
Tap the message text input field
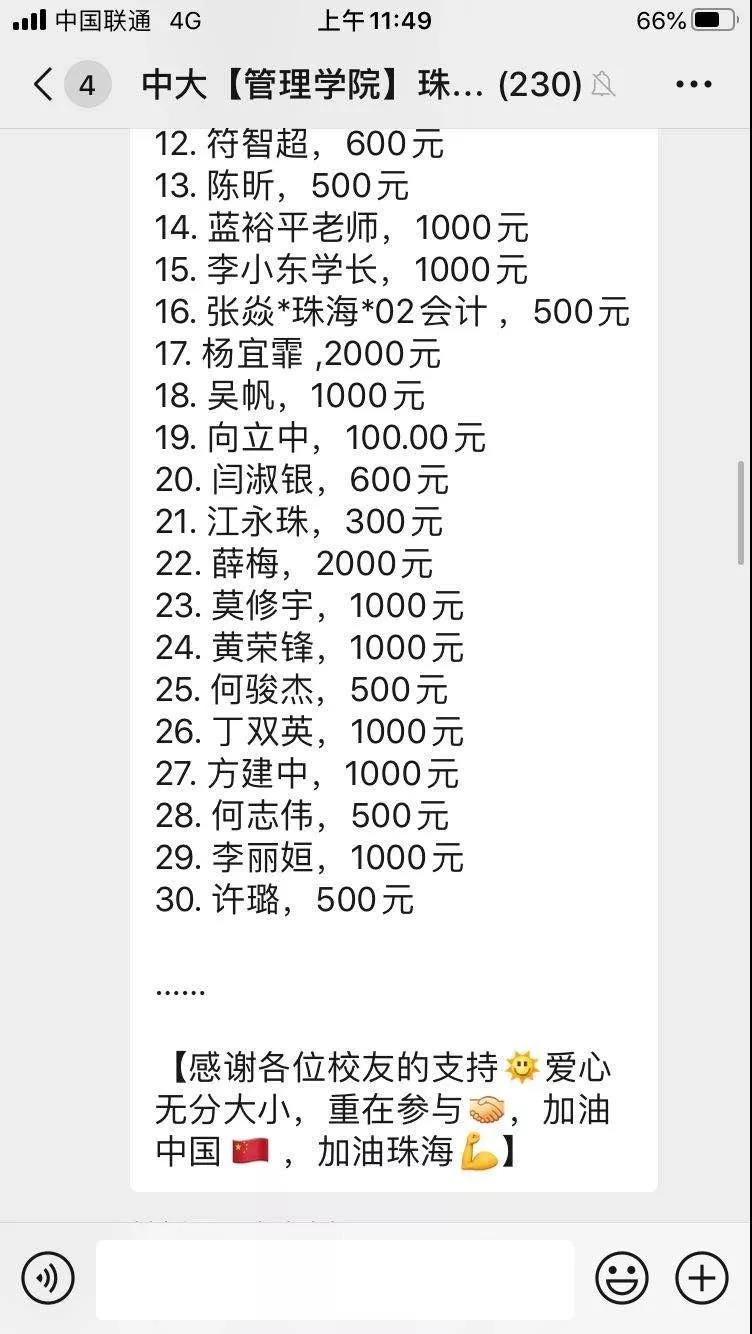coord(335,1277)
